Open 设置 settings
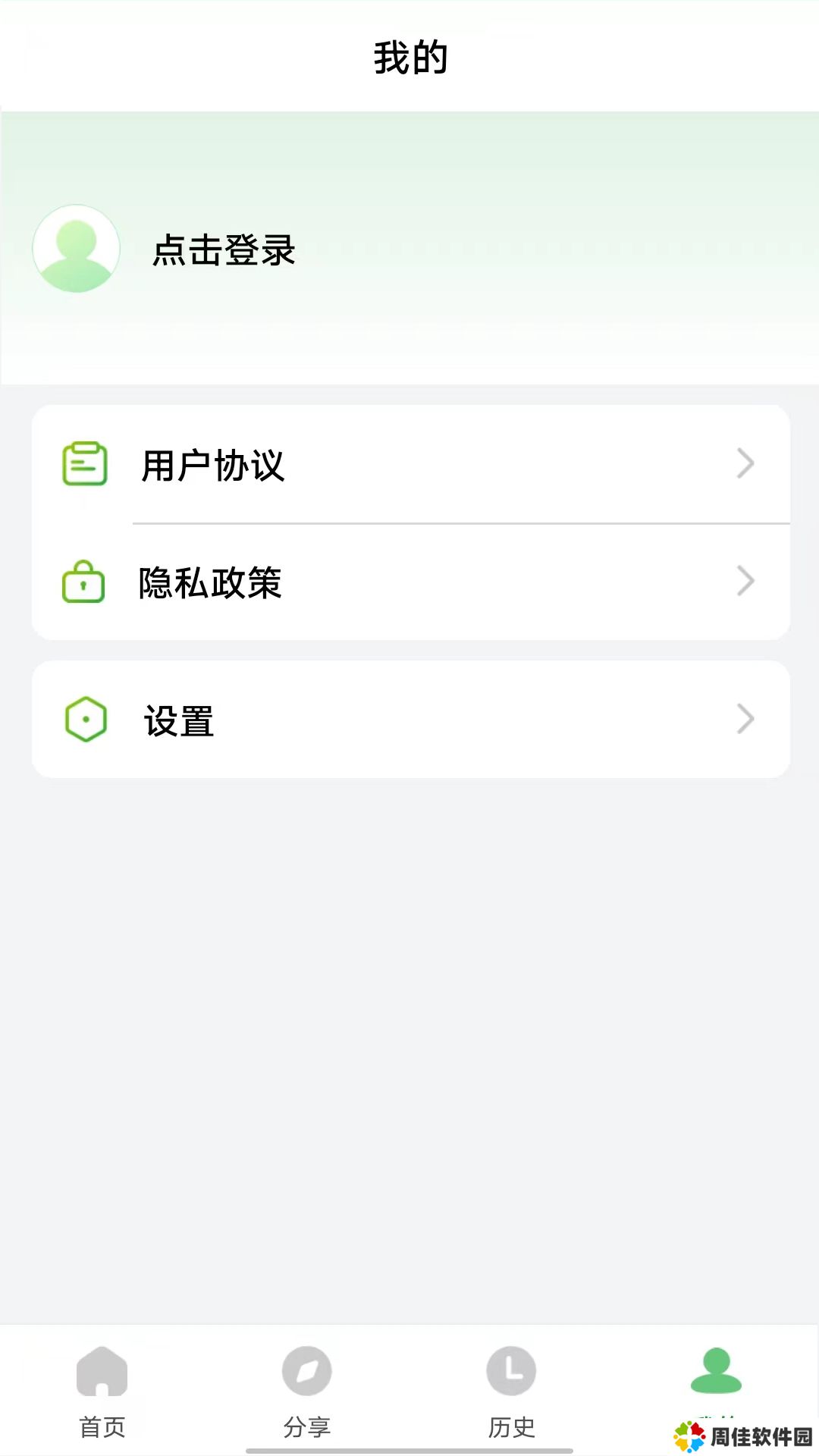819x1456 pixels. tap(410, 719)
